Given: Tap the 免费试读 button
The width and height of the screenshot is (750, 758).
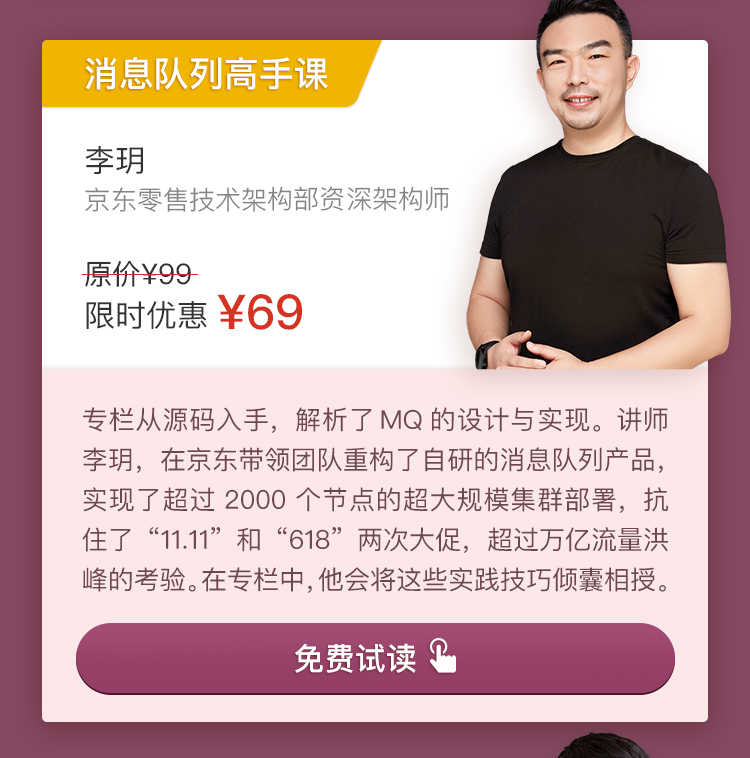Looking at the screenshot, I should coord(375,658).
